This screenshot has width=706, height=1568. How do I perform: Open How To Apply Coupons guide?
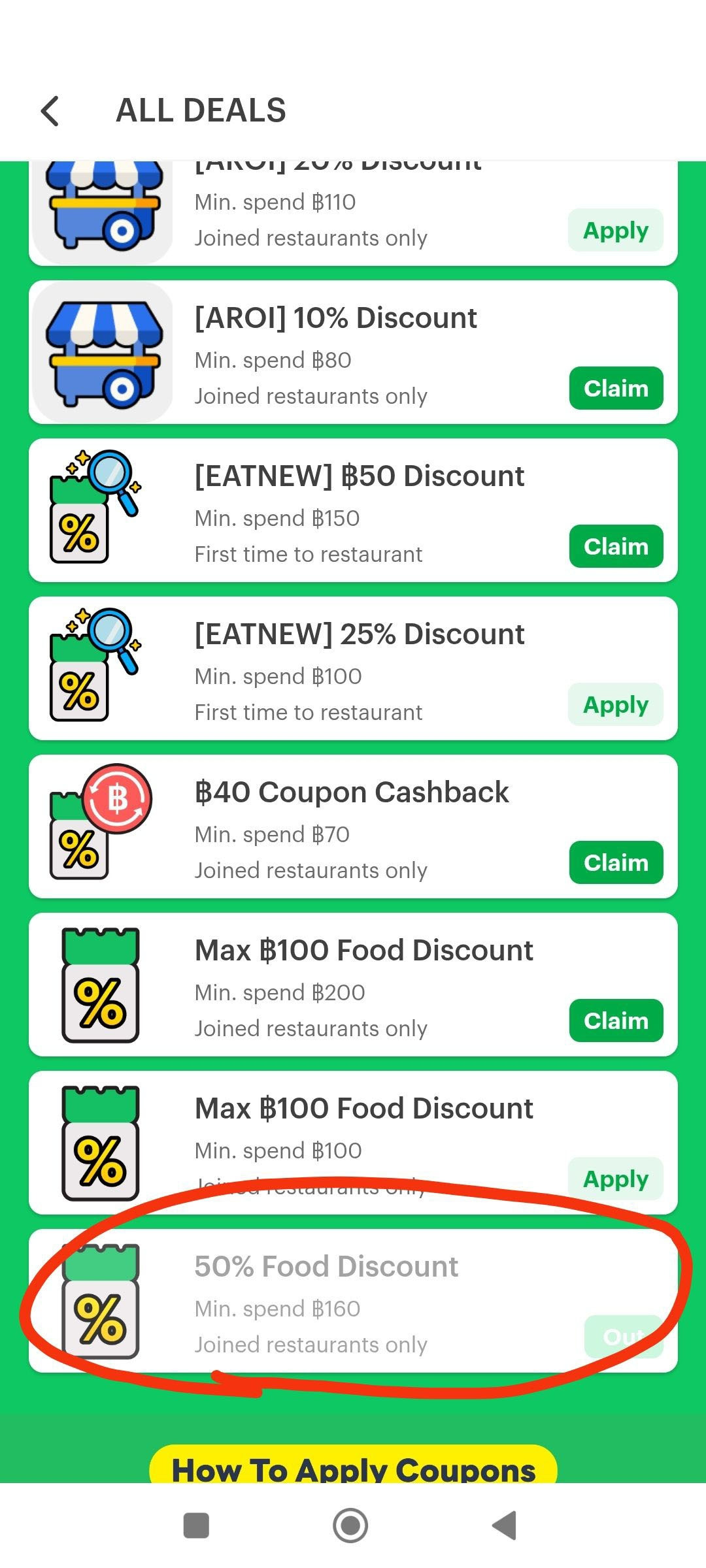tap(353, 1467)
